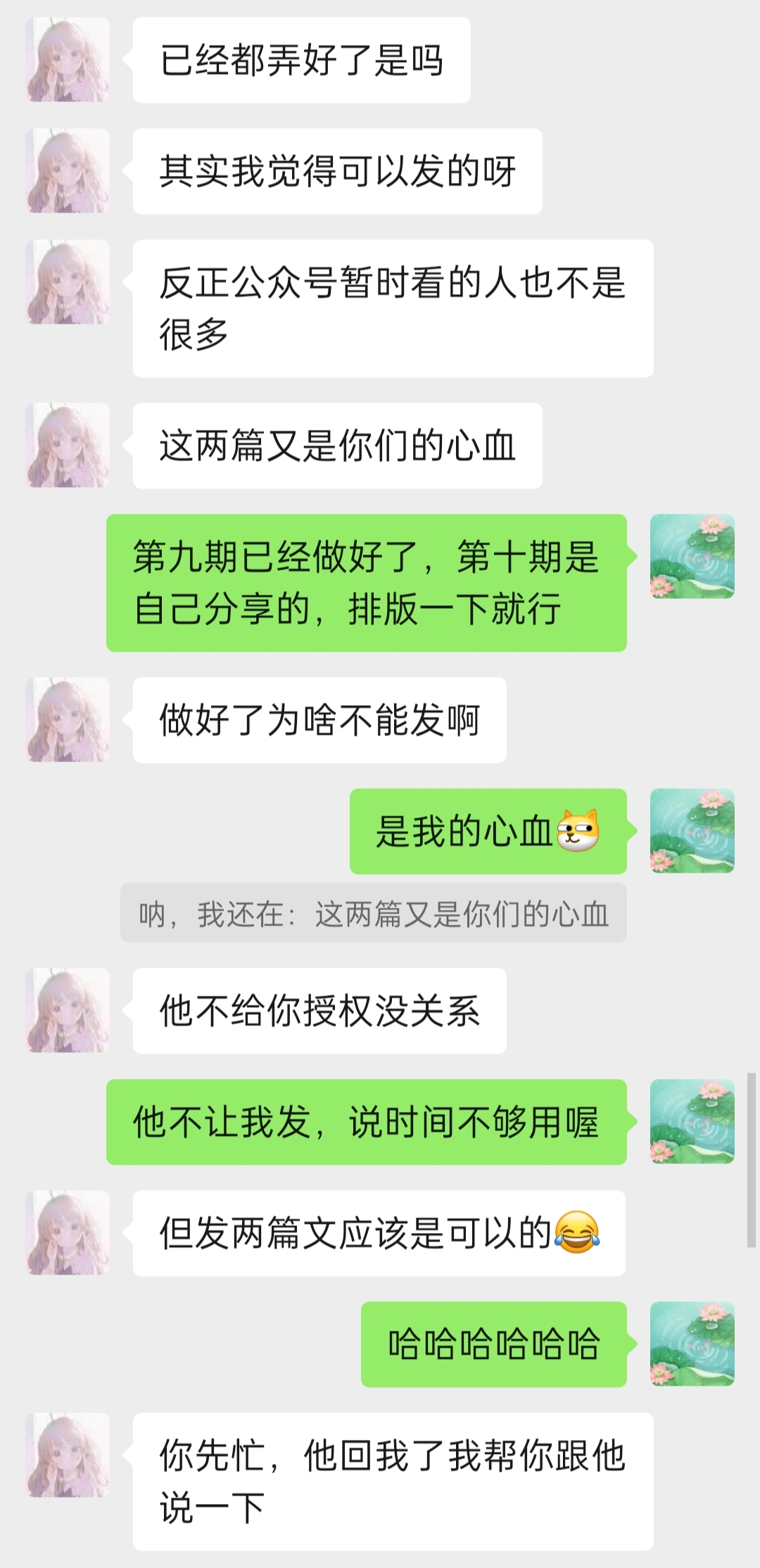Tap the avatar next to '他不给你授权没关系'
Screen dimensions: 760x1568
point(68,1011)
